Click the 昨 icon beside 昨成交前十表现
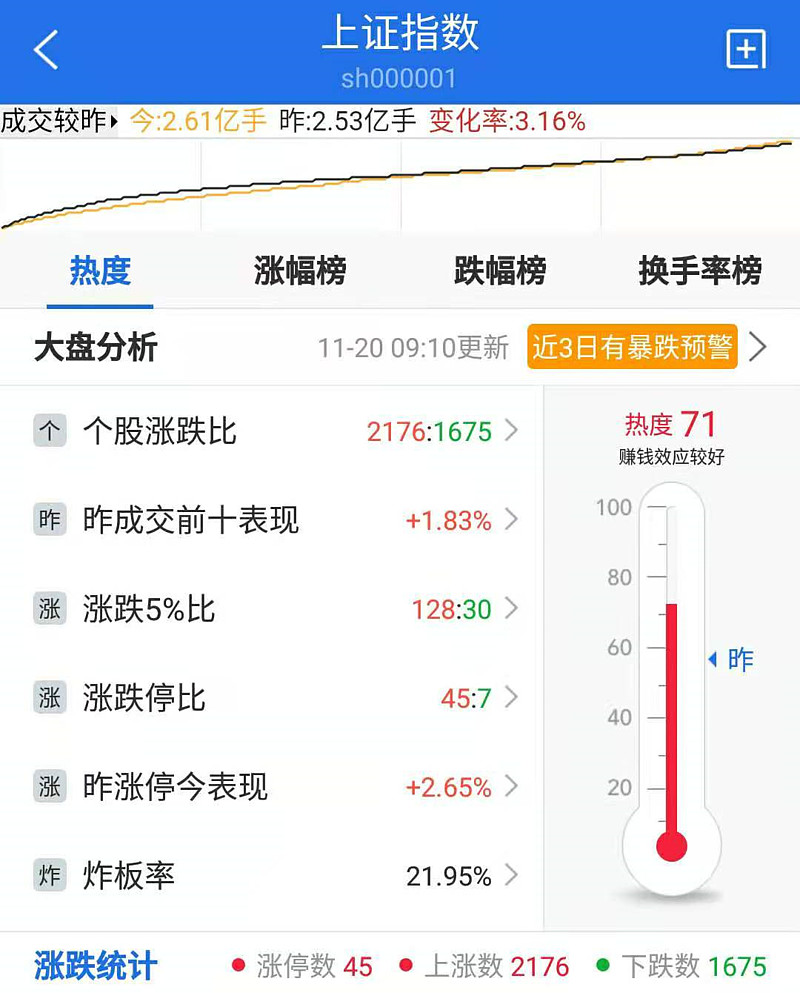This screenshot has height=993, width=800. pyautogui.click(x=49, y=521)
